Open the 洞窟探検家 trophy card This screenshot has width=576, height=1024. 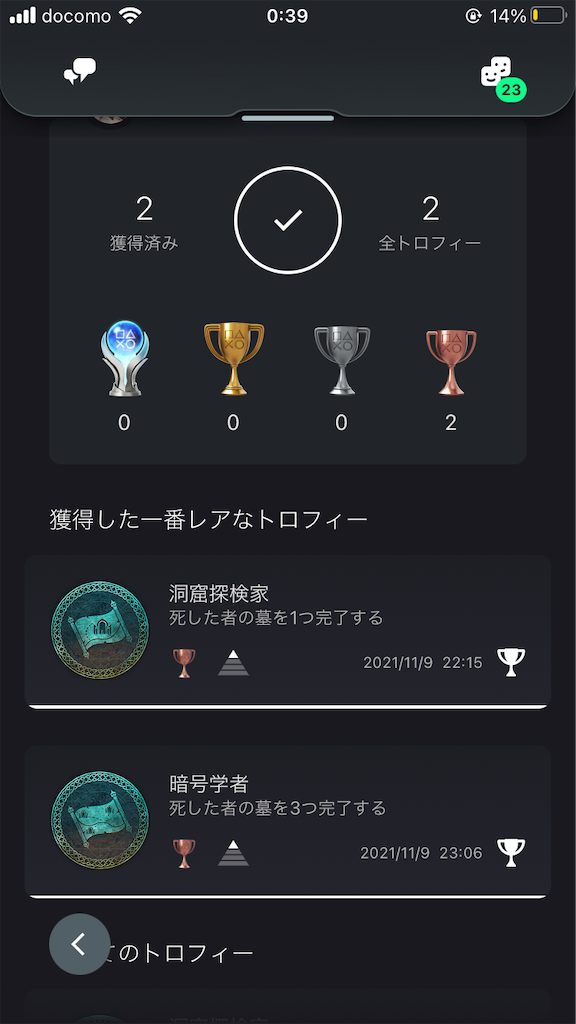[x=287, y=632]
